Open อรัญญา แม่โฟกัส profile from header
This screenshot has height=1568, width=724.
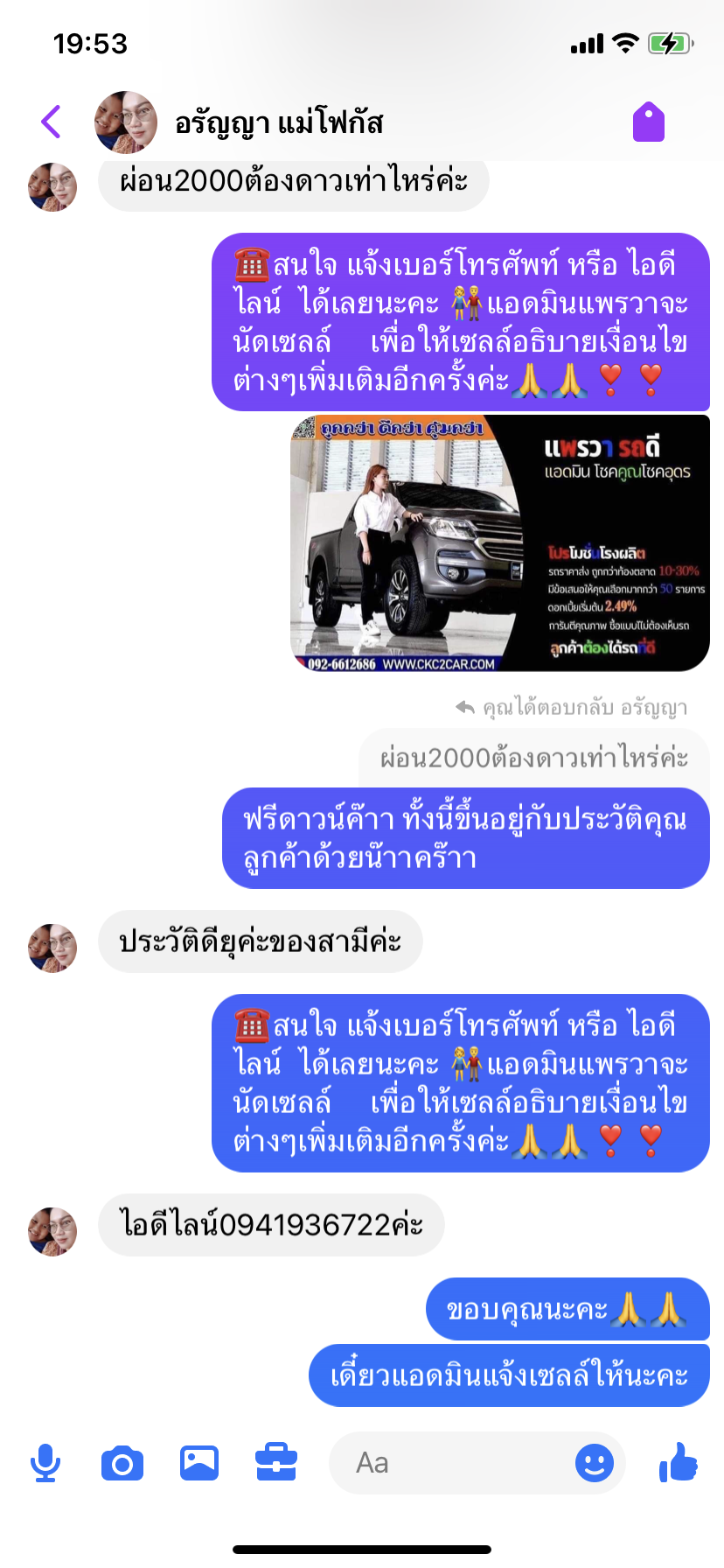(x=278, y=122)
